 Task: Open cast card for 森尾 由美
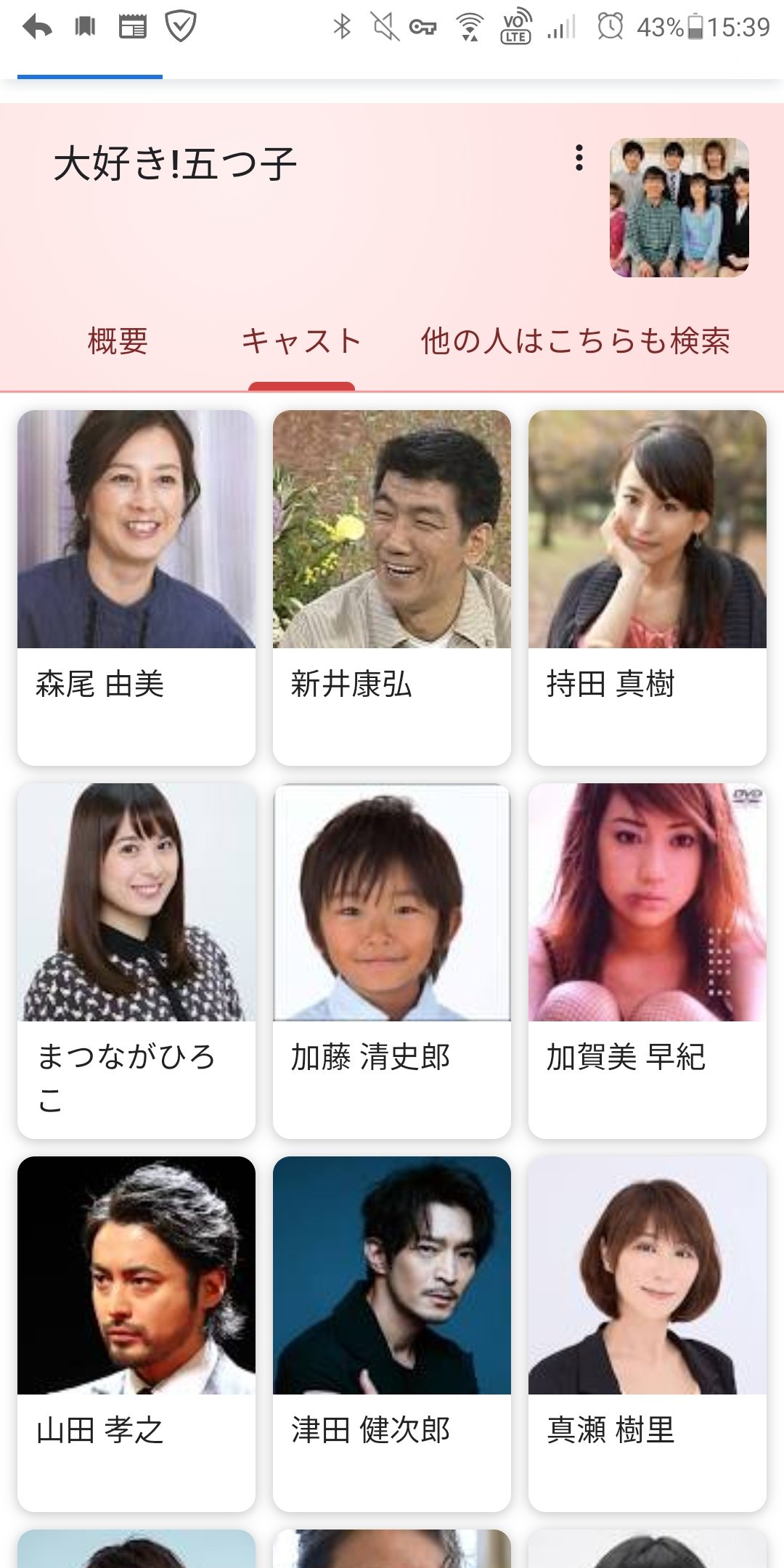(x=136, y=587)
